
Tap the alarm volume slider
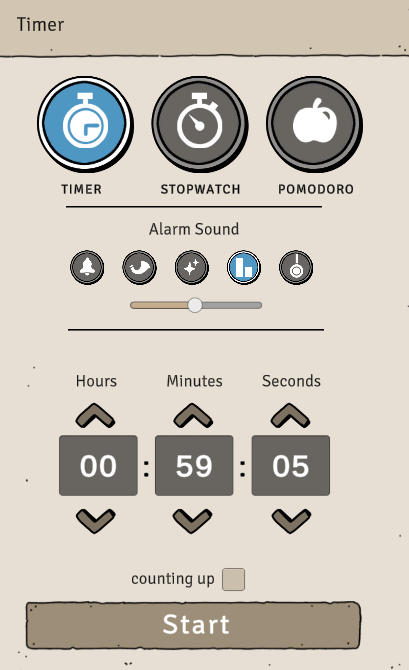click(x=196, y=305)
